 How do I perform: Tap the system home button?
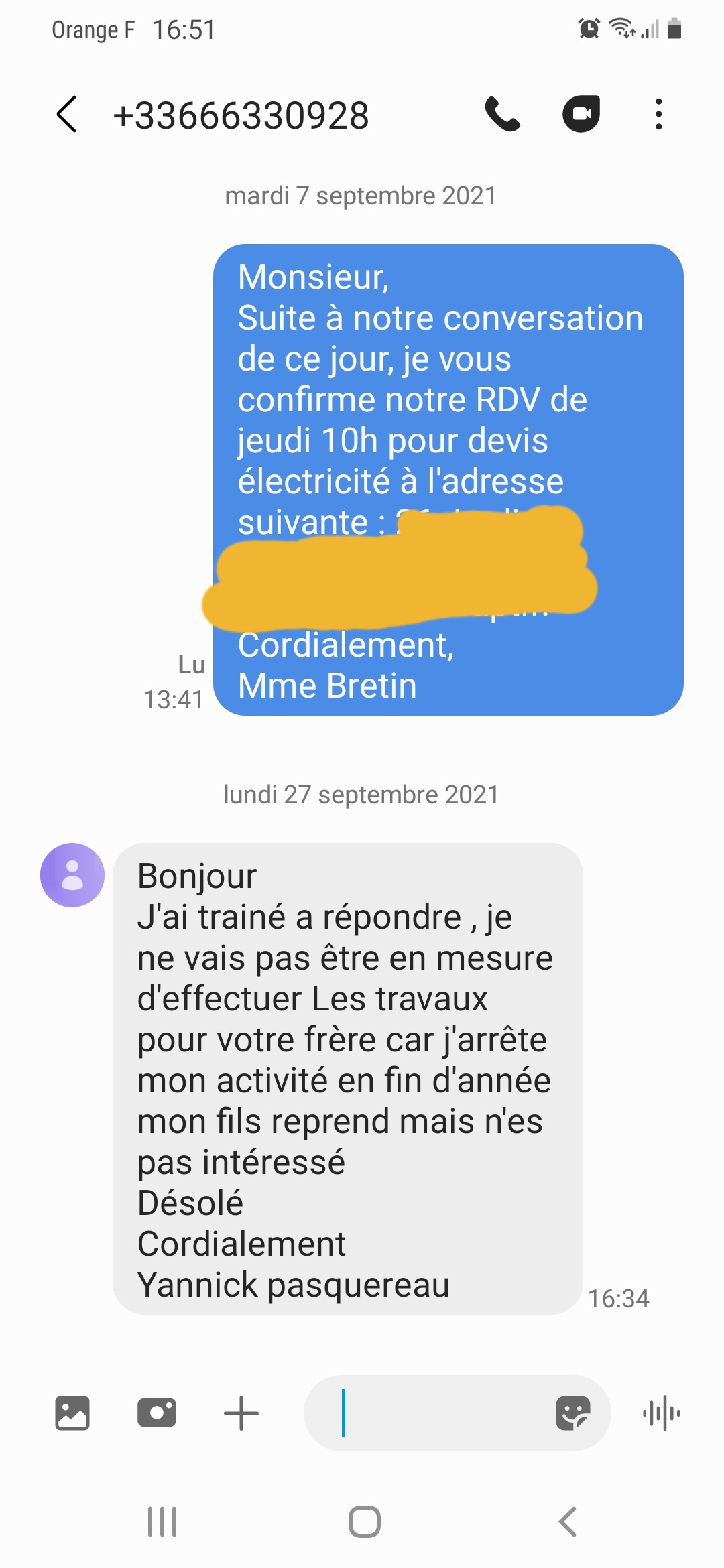(365, 1522)
